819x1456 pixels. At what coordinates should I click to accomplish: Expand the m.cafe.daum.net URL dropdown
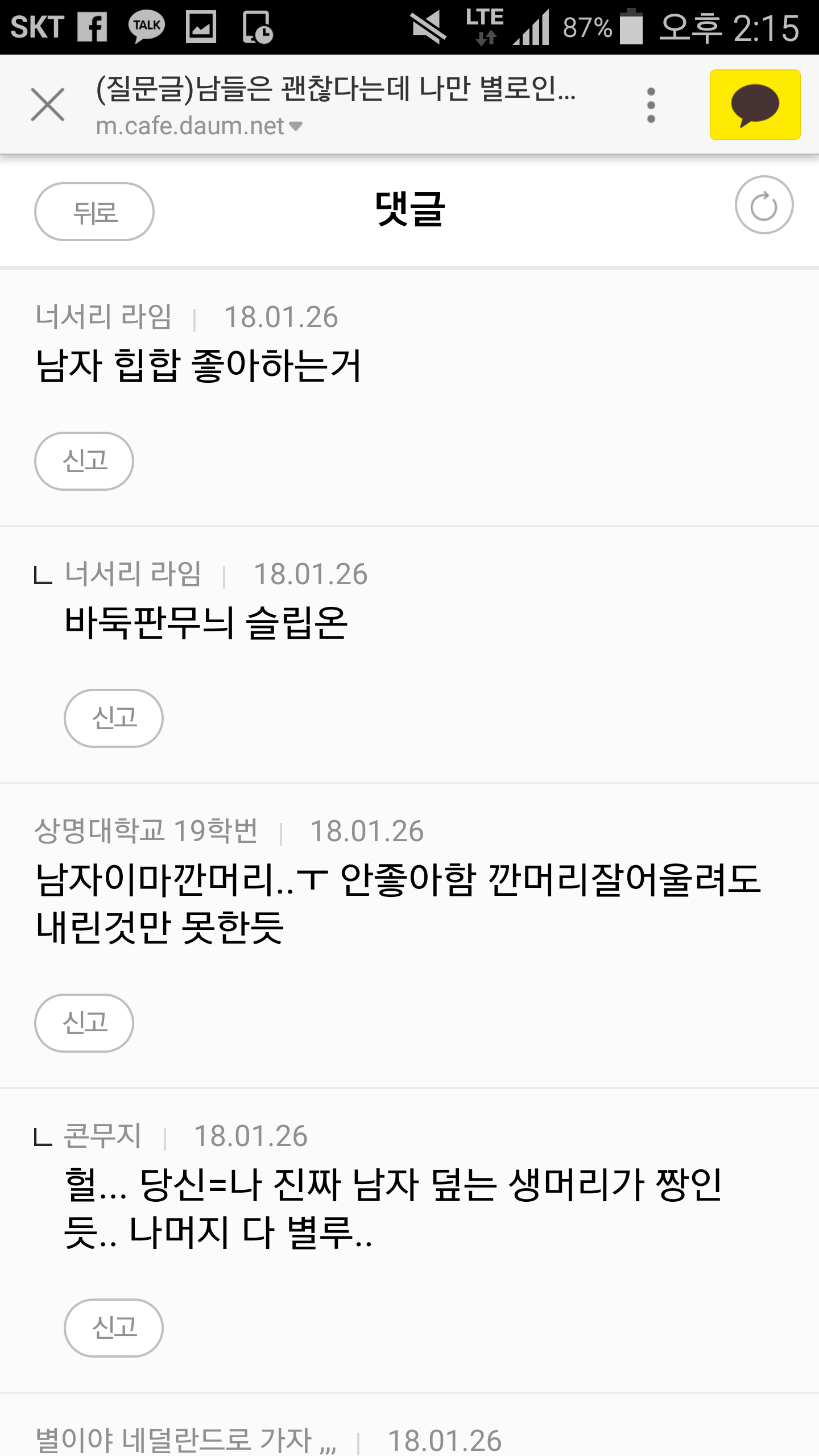pyautogui.click(x=199, y=126)
